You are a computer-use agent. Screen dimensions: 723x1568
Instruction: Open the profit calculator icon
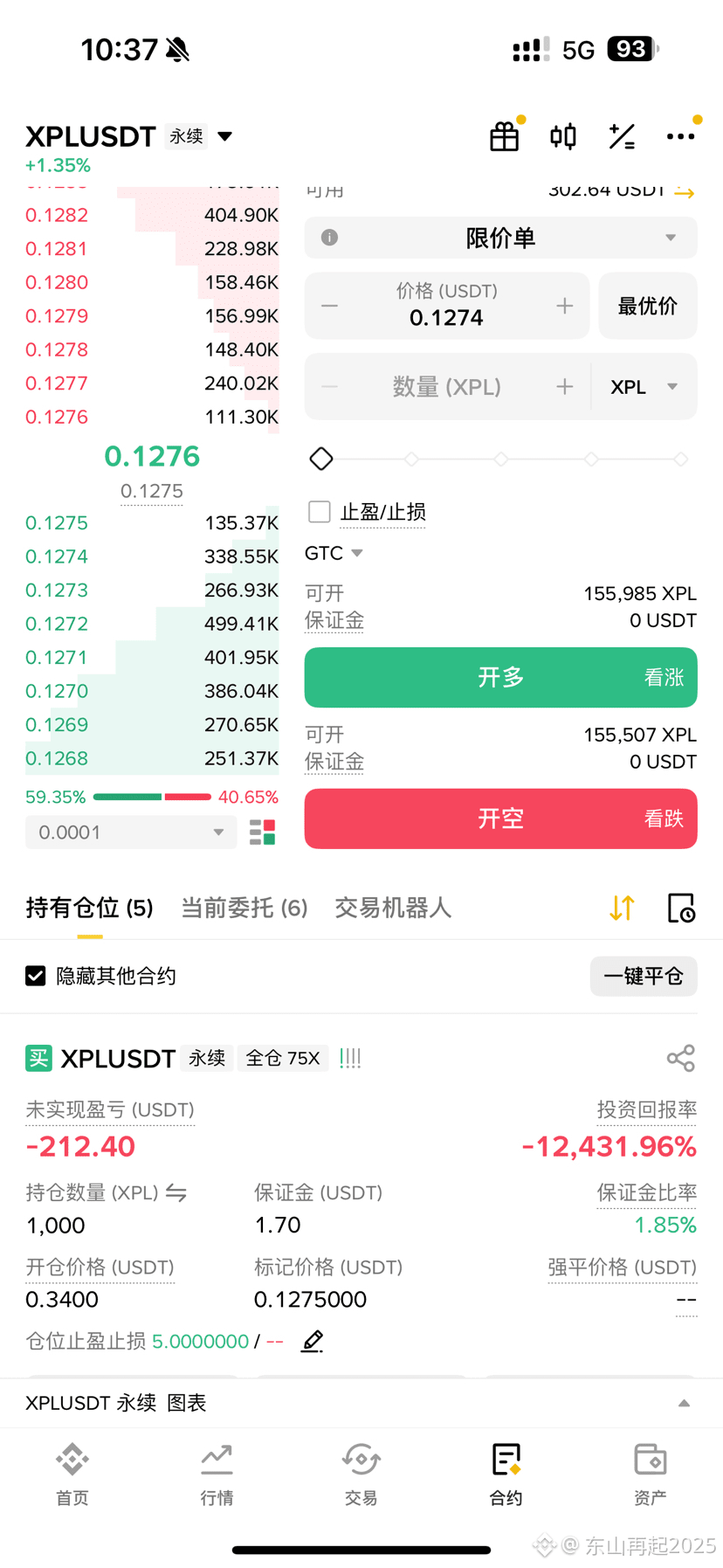pos(622,137)
